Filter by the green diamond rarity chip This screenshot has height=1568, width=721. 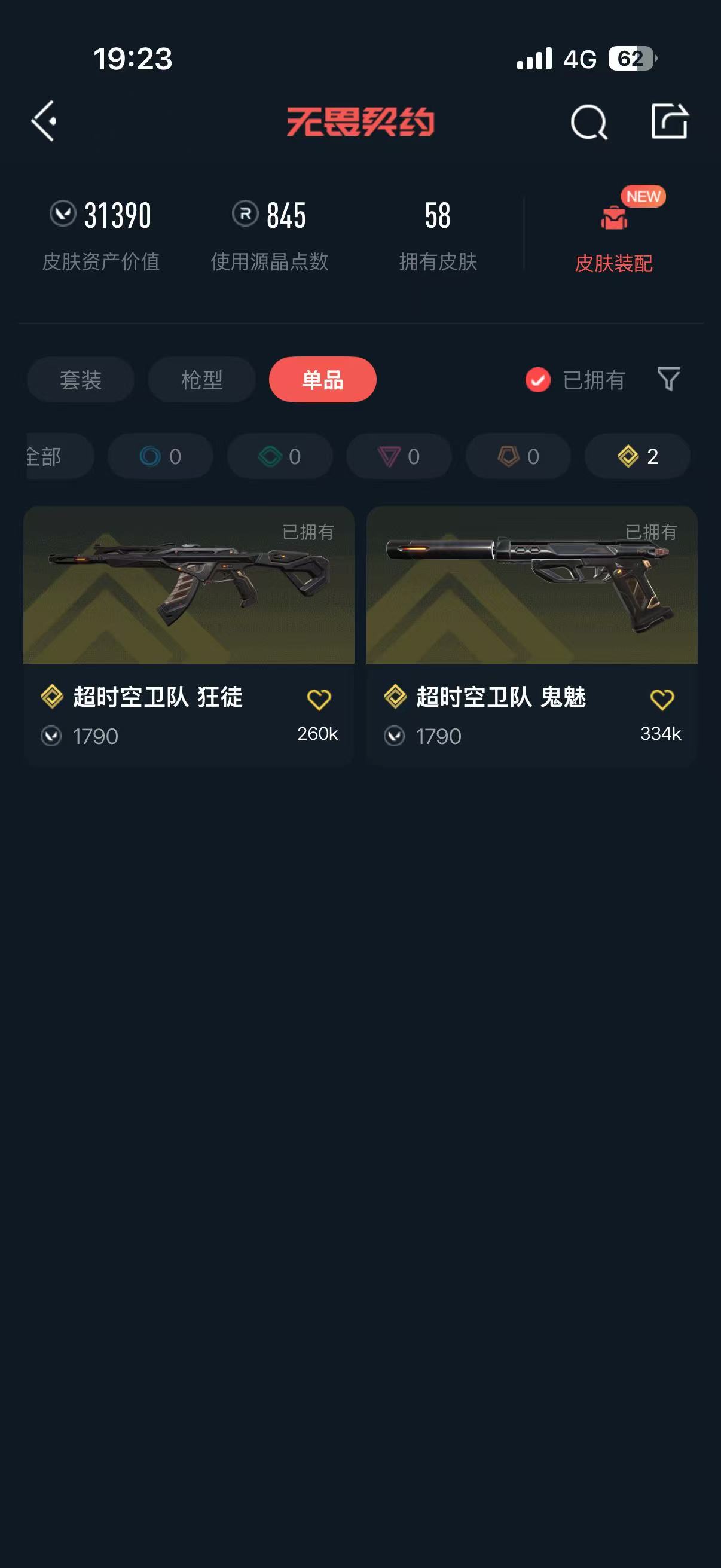click(279, 456)
